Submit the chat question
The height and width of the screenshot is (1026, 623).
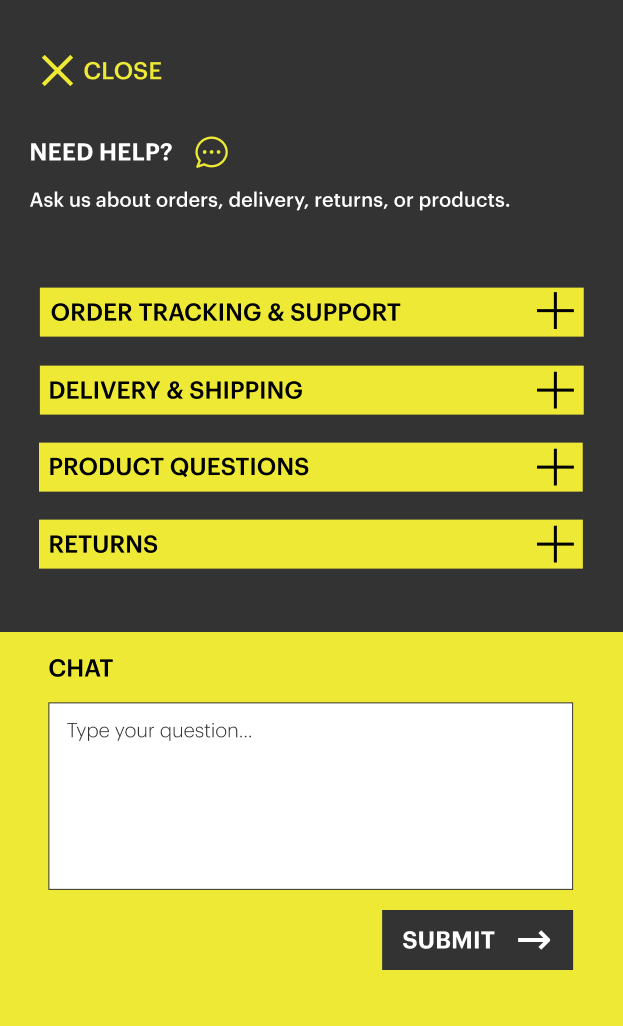tap(478, 940)
